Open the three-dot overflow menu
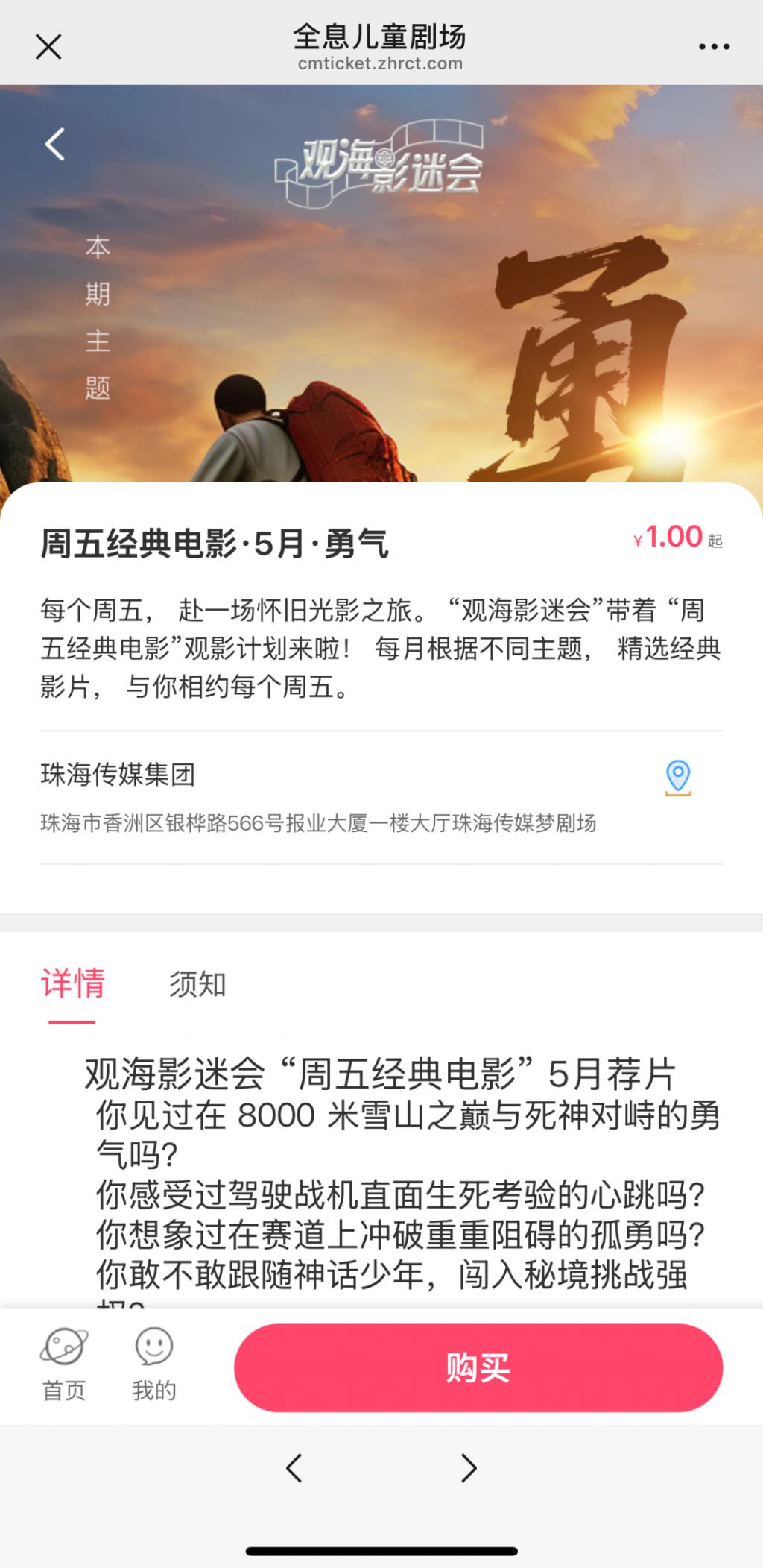 [714, 47]
